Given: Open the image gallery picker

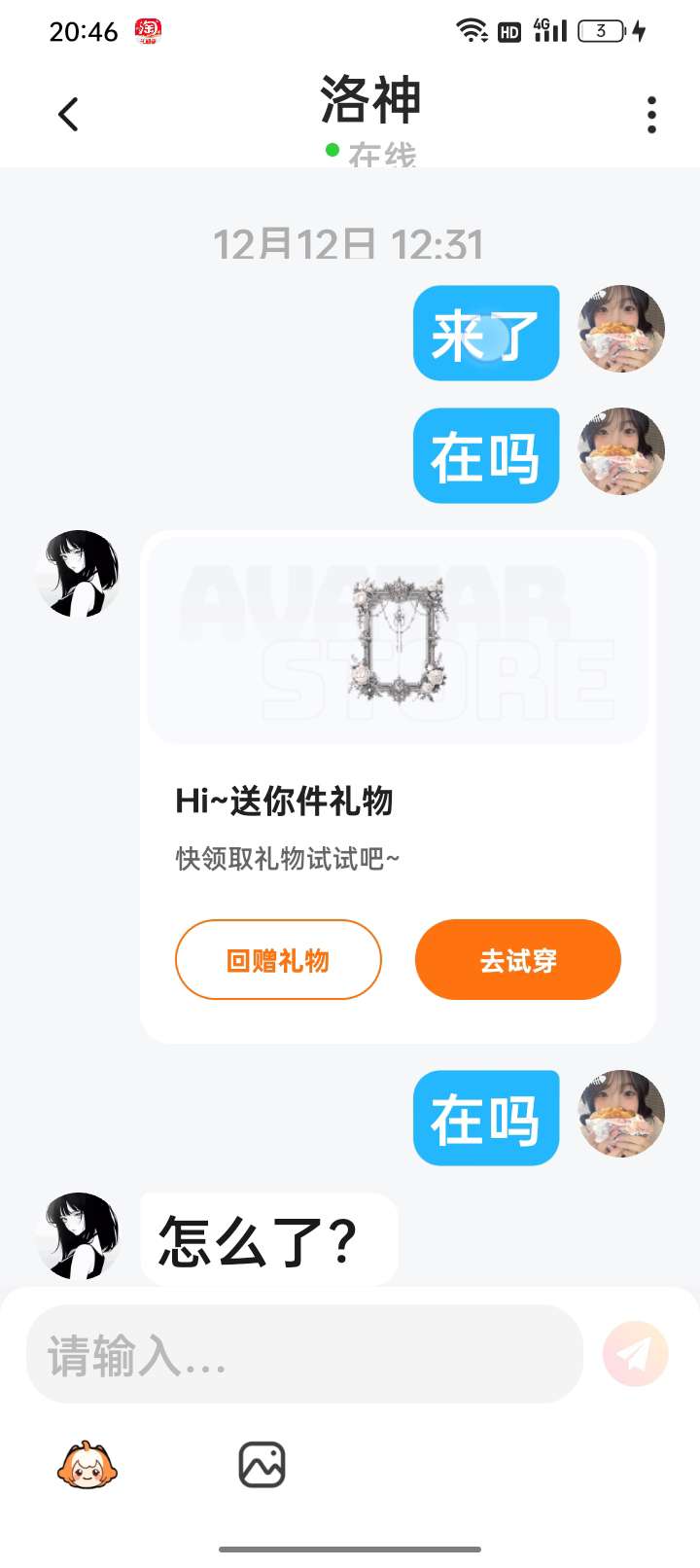Looking at the screenshot, I should click(262, 1465).
